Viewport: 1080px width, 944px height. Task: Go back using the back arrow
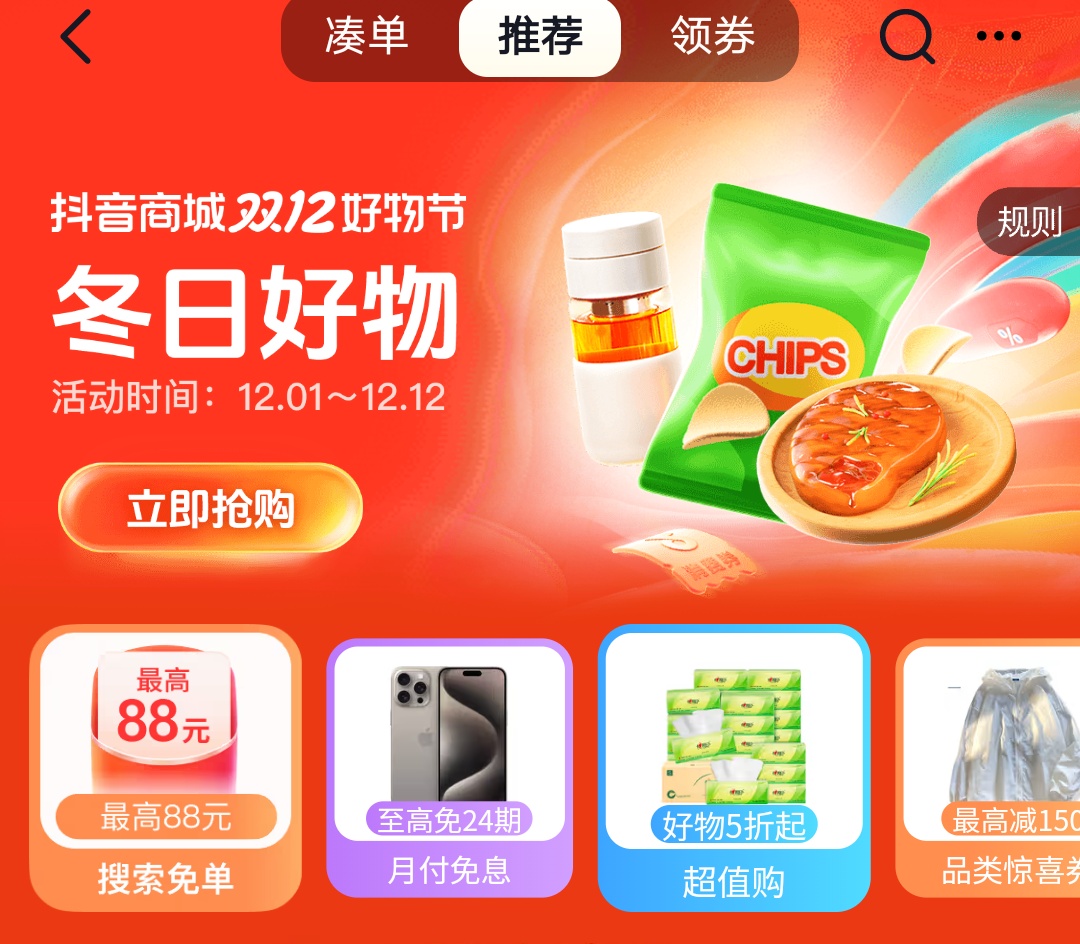76,37
